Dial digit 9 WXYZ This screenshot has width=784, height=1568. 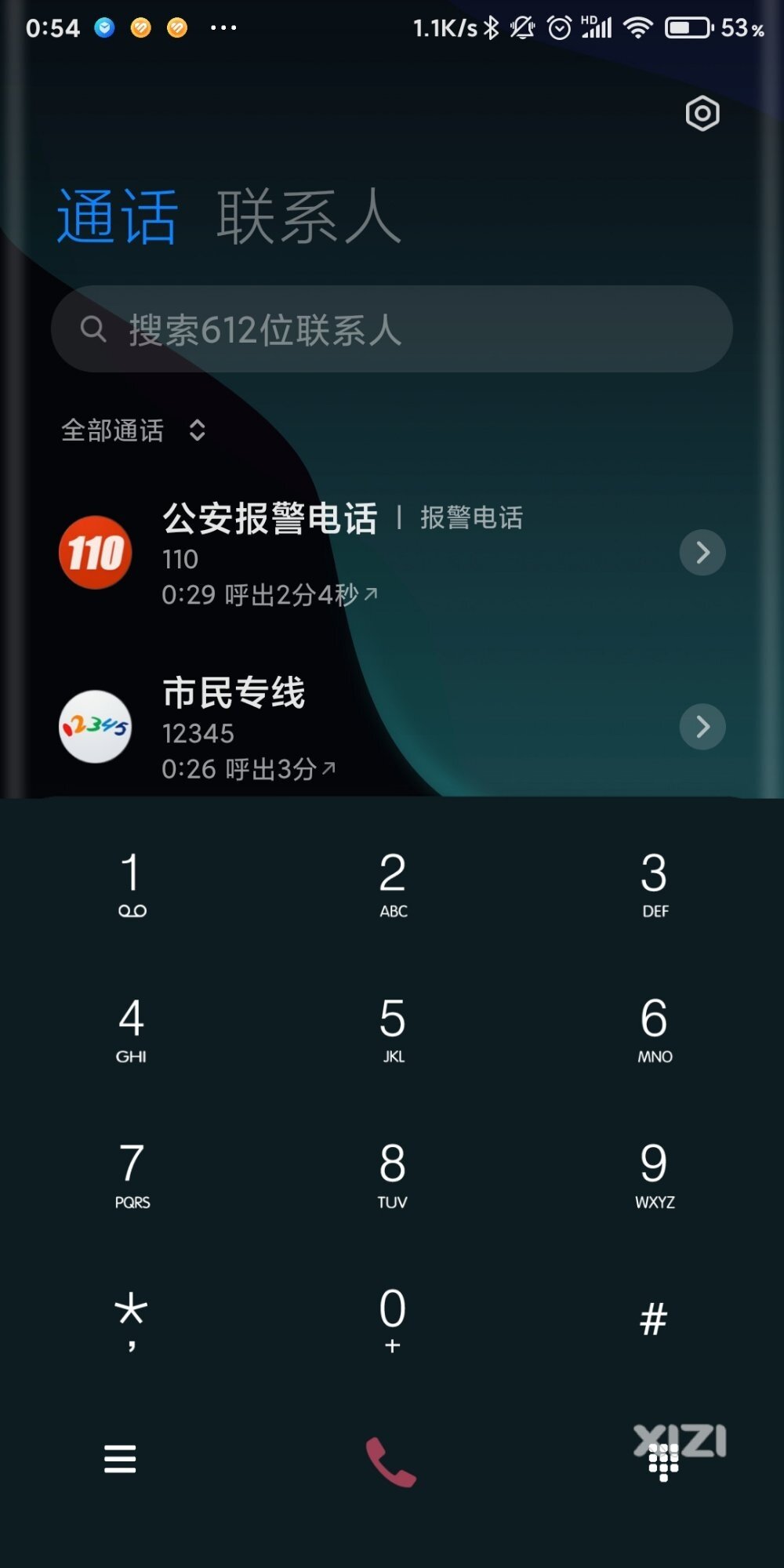click(654, 1174)
